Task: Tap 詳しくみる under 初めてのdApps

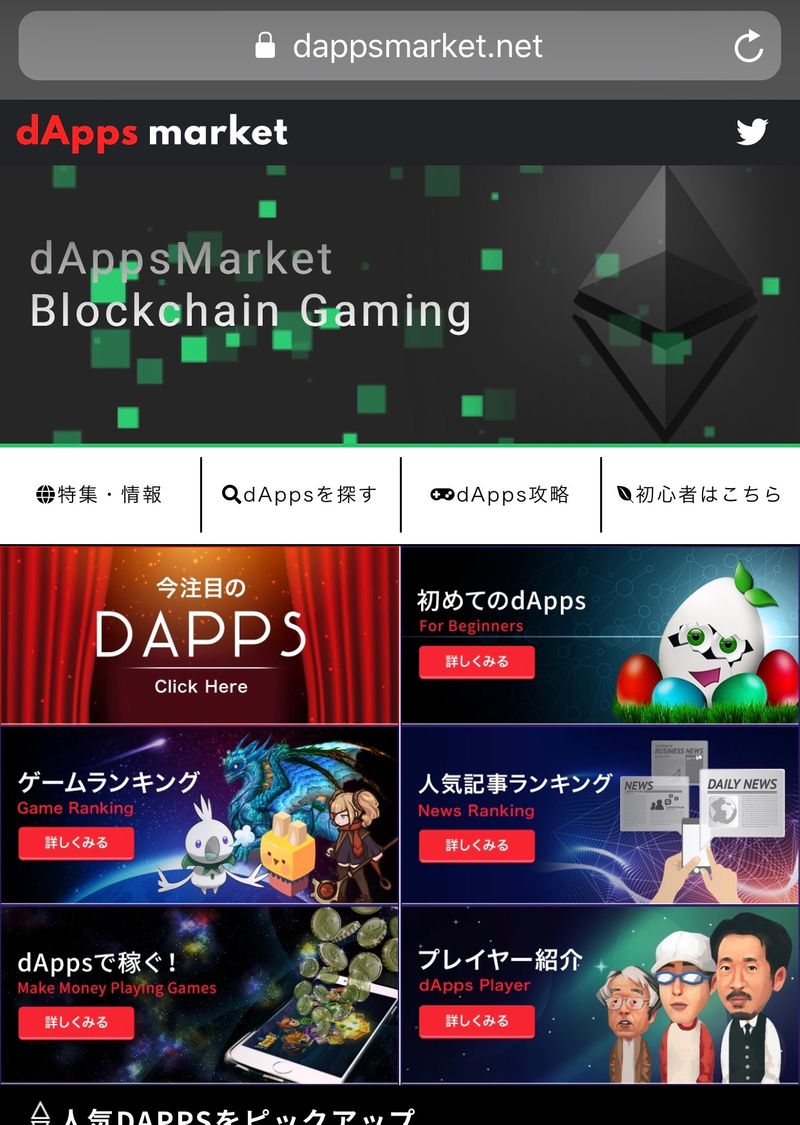Action: tap(476, 662)
